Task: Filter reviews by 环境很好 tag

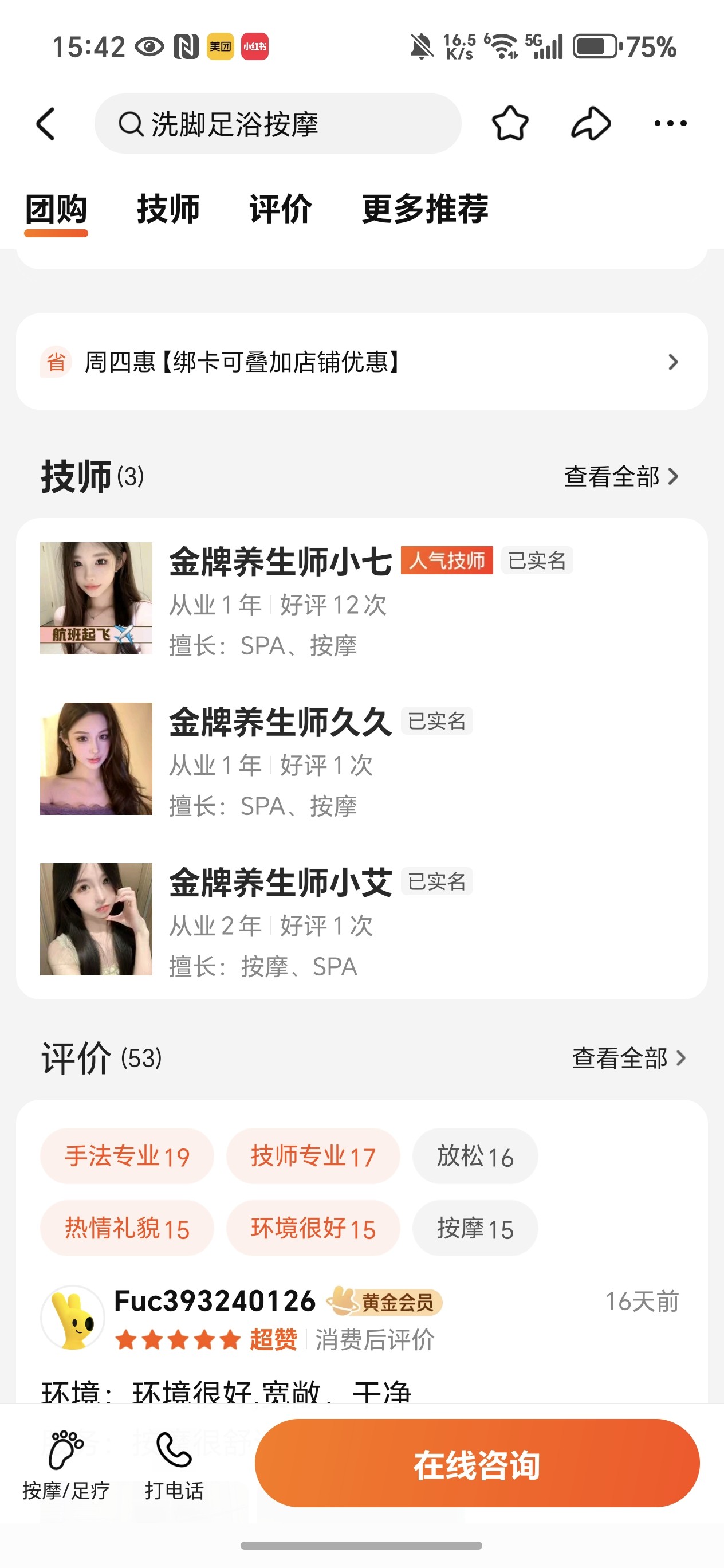Action: (313, 1228)
